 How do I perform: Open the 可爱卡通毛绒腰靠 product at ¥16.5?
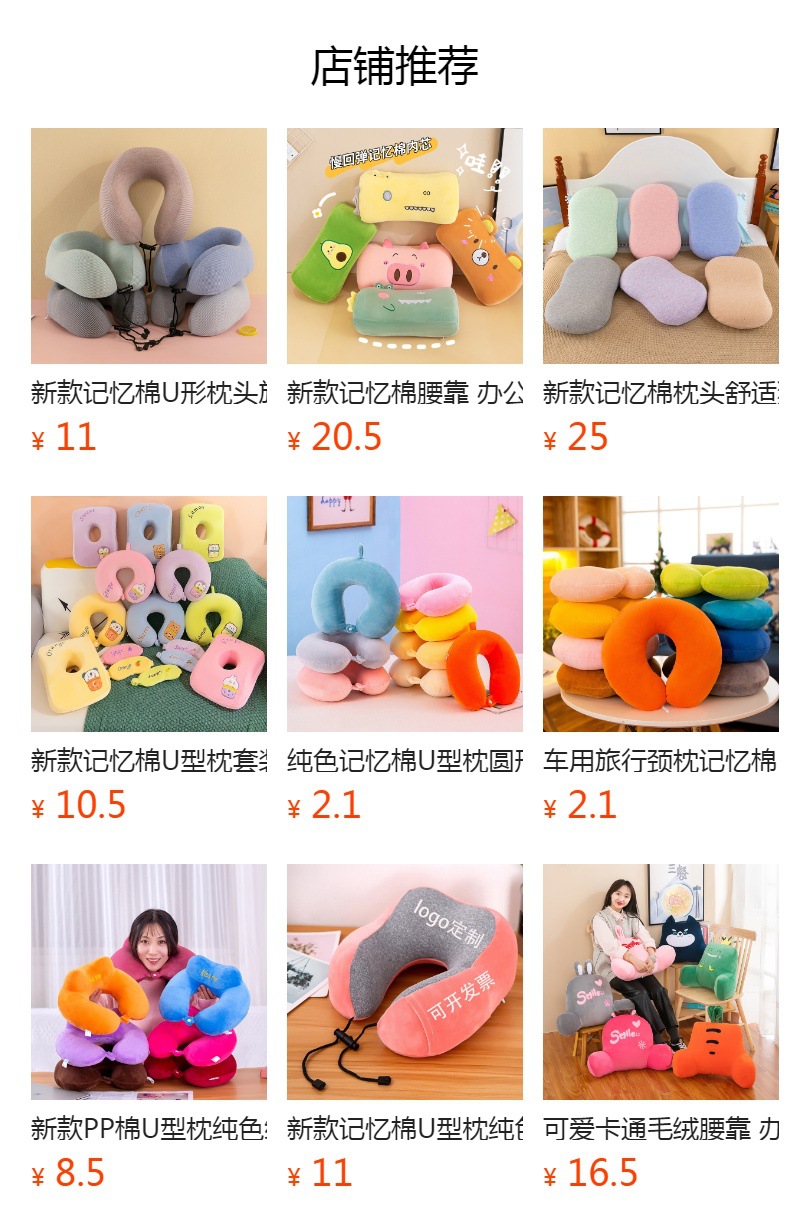(x=660, y=982)
